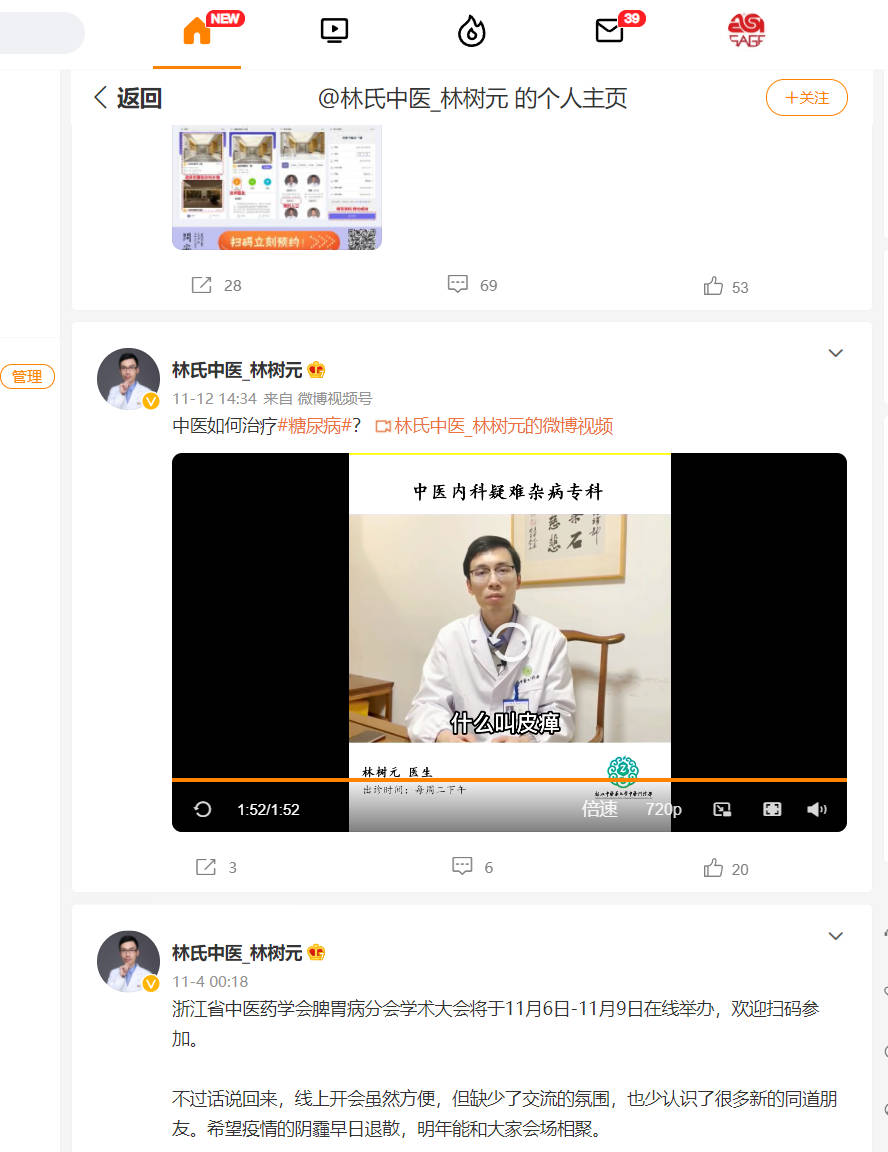Open the messages envelope with 39 unread
Screen dimensions: 888x1152
[x=609, y=31]
